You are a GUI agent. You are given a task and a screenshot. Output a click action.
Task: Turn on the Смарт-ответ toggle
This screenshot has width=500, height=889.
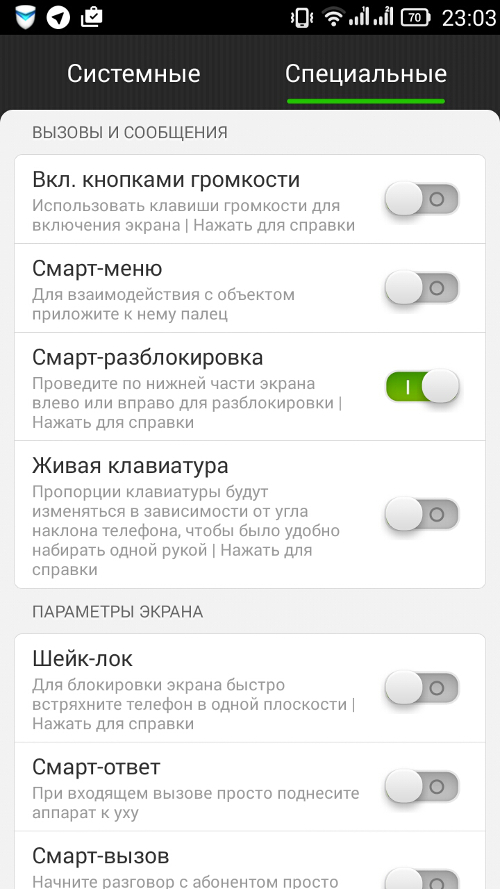pyautogui.click(x=422, y=786)
